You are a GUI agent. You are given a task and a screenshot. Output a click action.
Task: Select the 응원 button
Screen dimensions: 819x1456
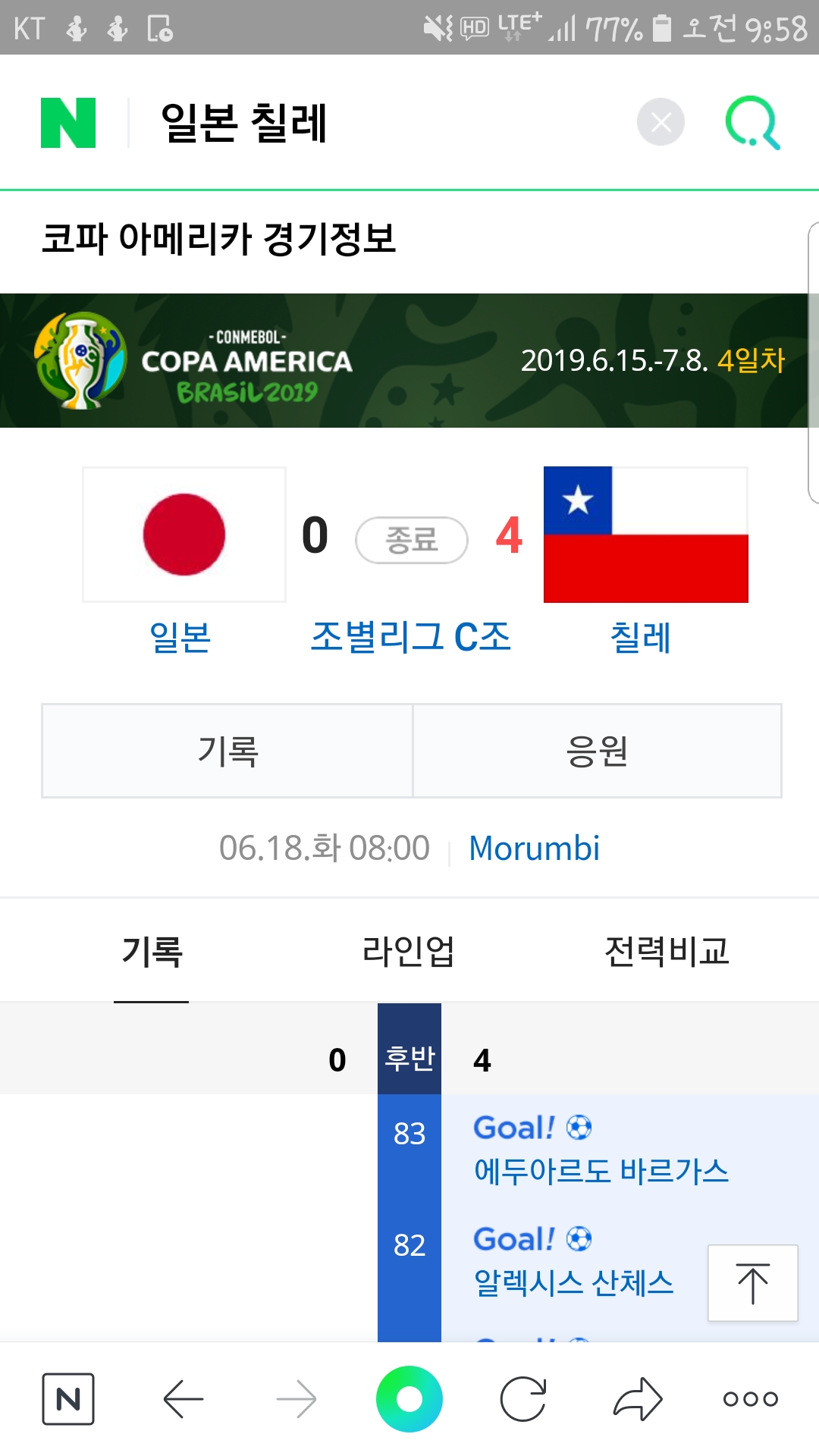coord(598,751)
